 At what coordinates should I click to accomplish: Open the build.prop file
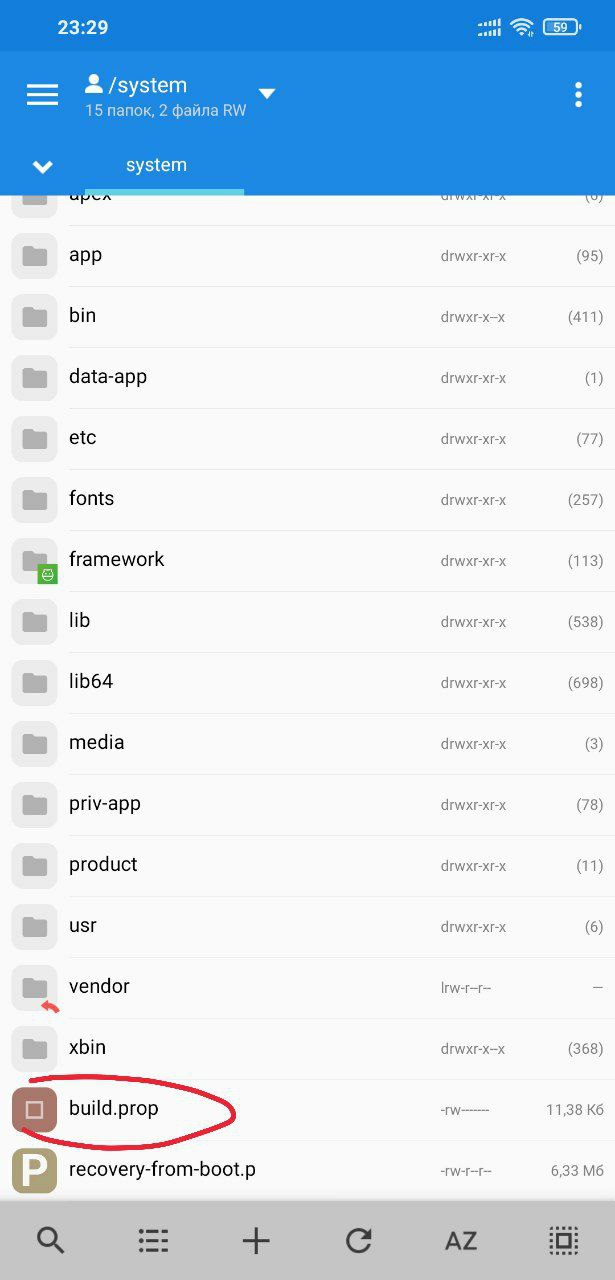(307, 1110)
